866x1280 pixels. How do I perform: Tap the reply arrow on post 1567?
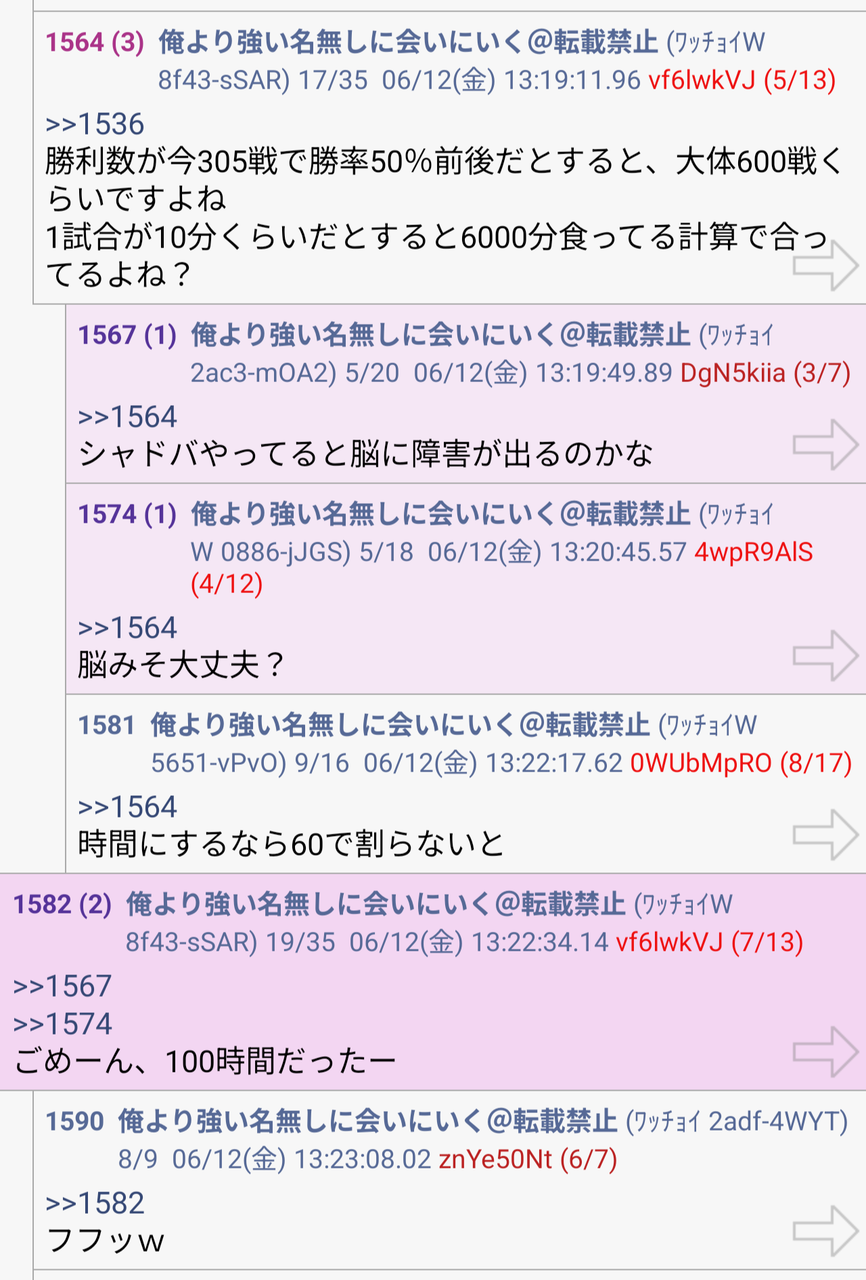tap(825, 444)
